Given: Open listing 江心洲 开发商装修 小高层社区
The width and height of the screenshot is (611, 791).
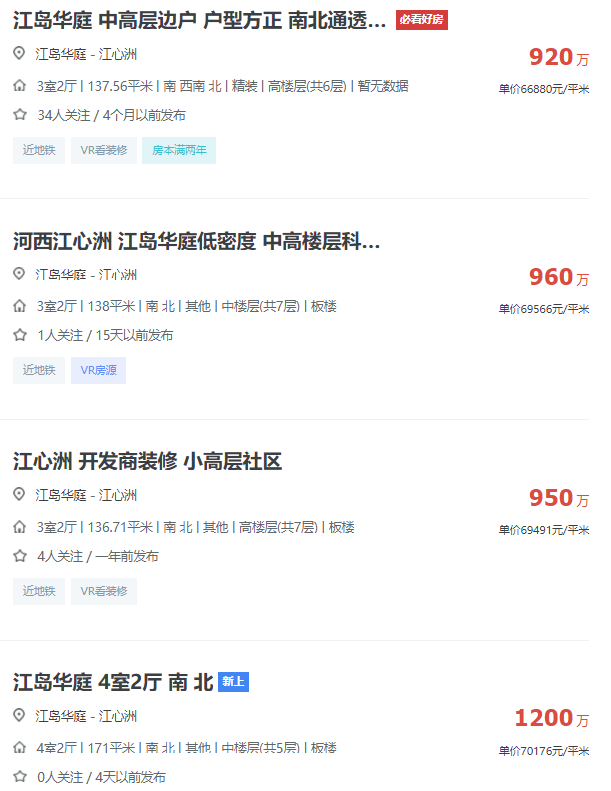Looking at the screenshot, I should click(147, 462).
